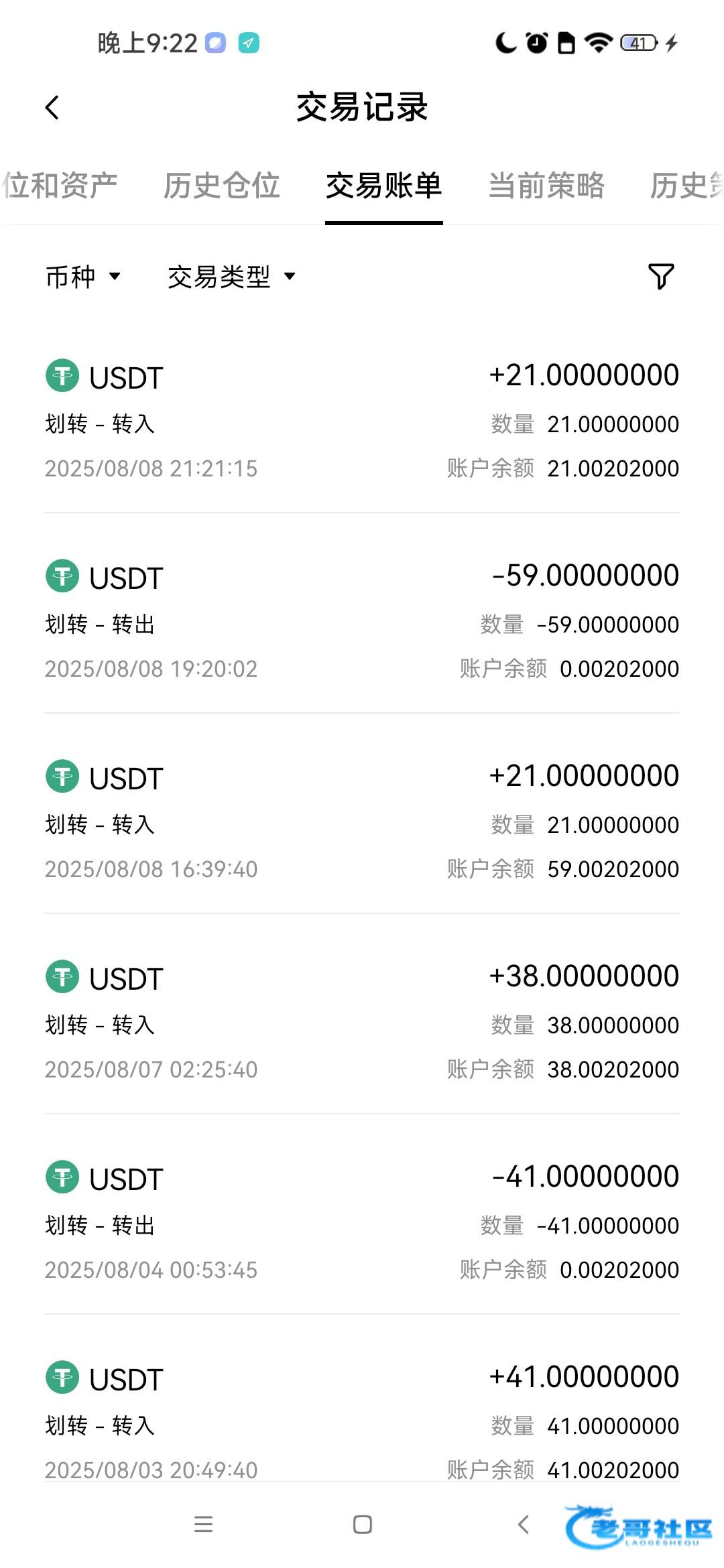Switch to the 当前策略 tab
724x1568 pixels.
(x=546, y=186)
